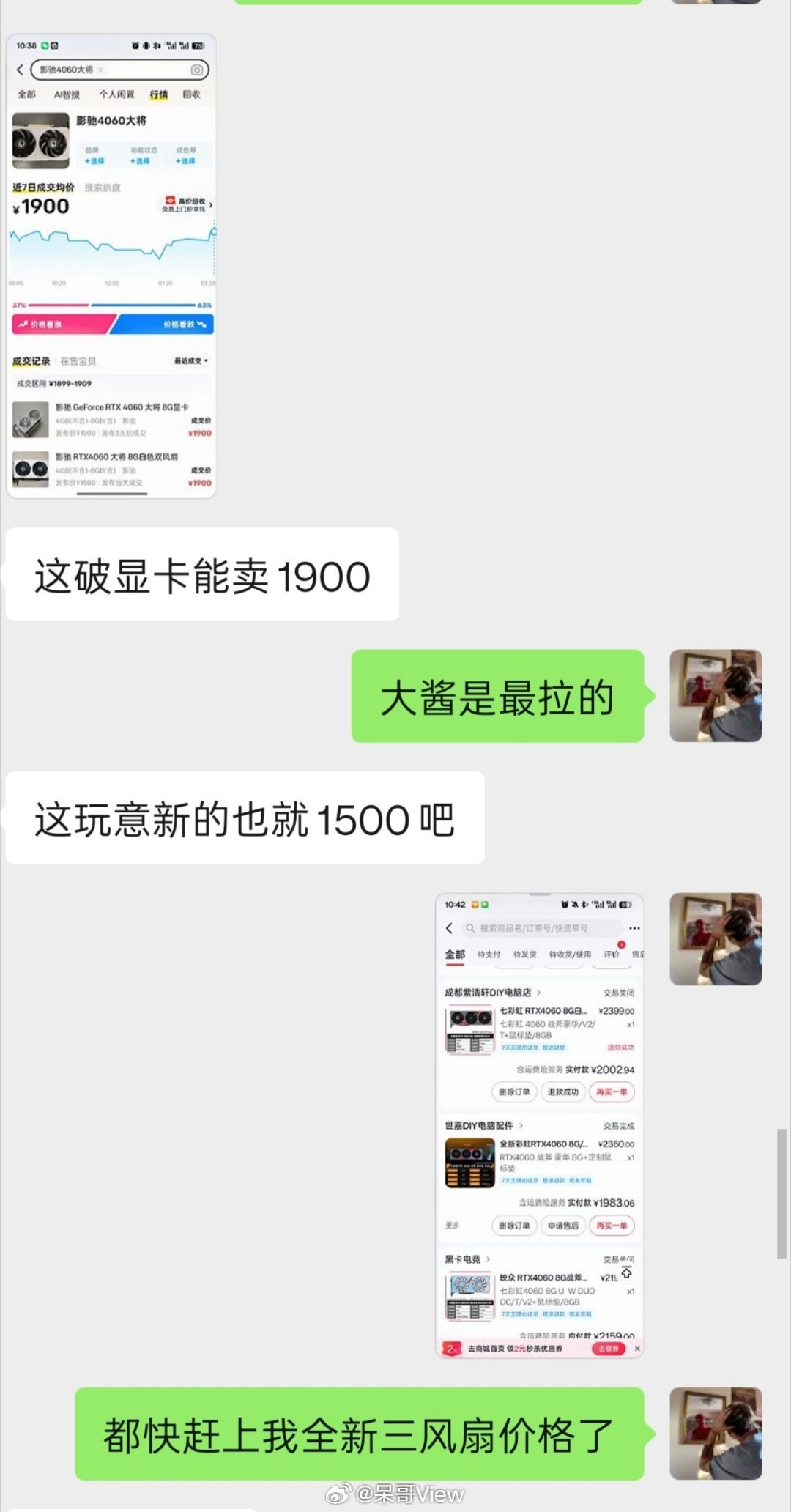Tap the back arrow beside the 影驰4060大将 search
The width and height of the screenshot is (791, 1512).
(19, 70)
